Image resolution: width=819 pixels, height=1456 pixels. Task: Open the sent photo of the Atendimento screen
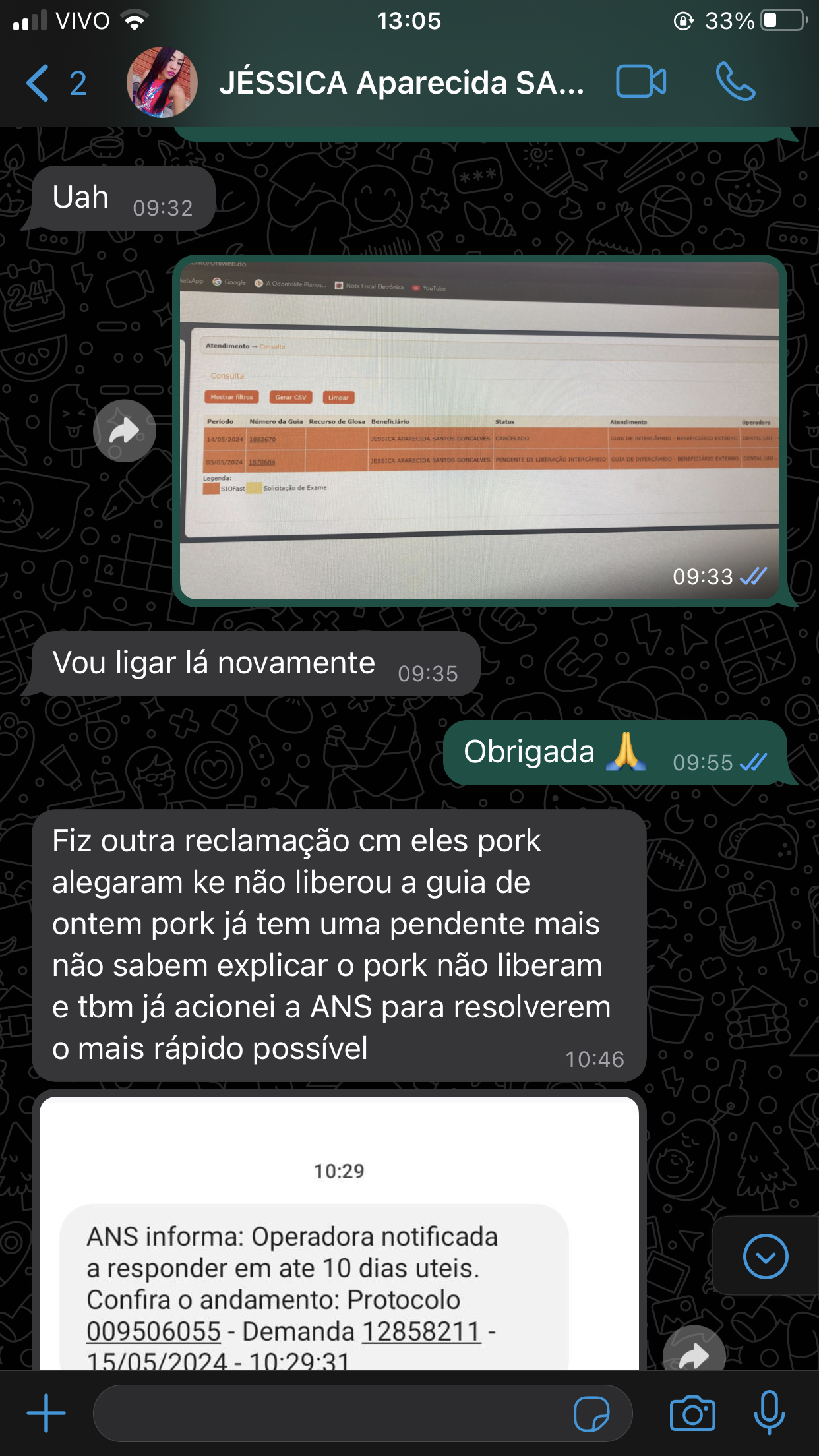pyautogui.click(x=479, y=430)
